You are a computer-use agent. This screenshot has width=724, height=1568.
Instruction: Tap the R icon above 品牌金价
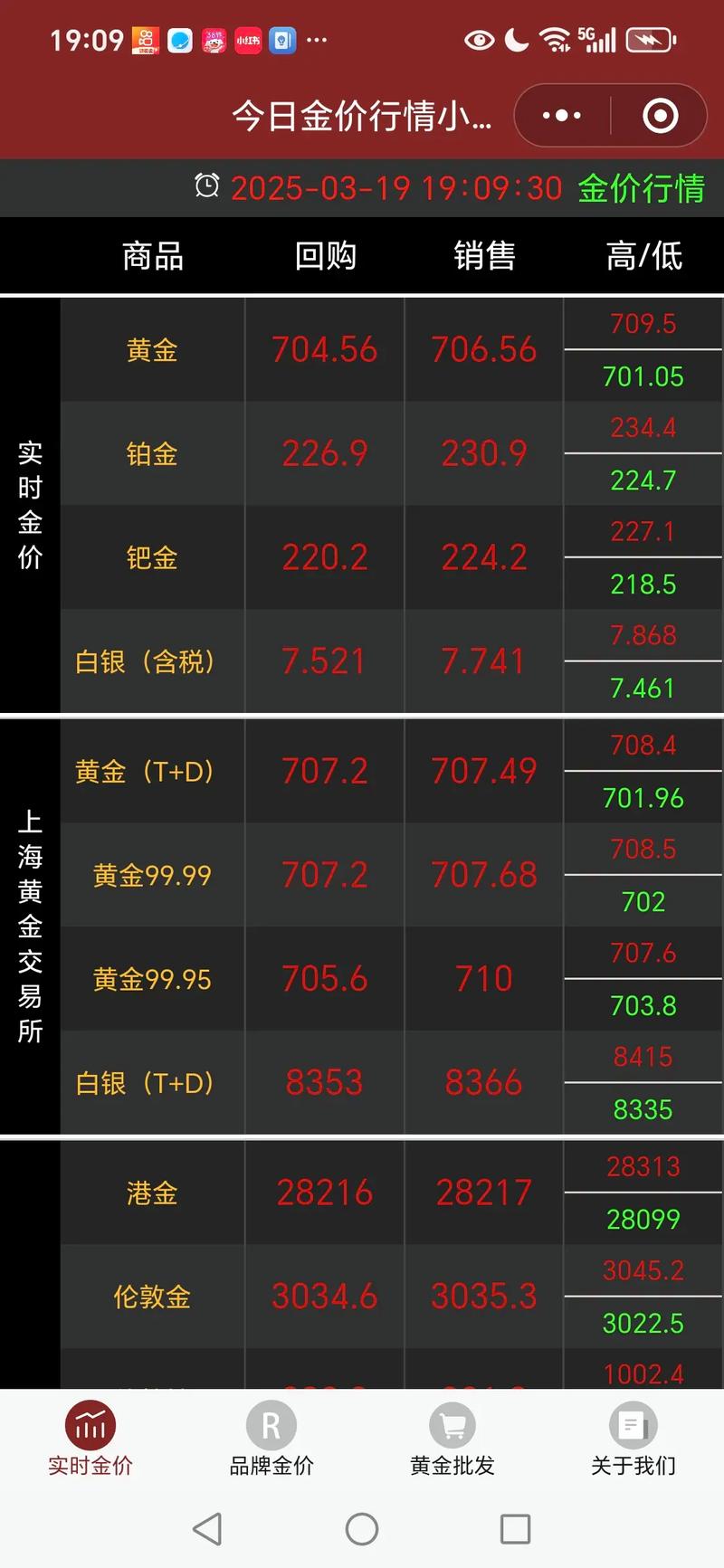tap(271, 1425)
